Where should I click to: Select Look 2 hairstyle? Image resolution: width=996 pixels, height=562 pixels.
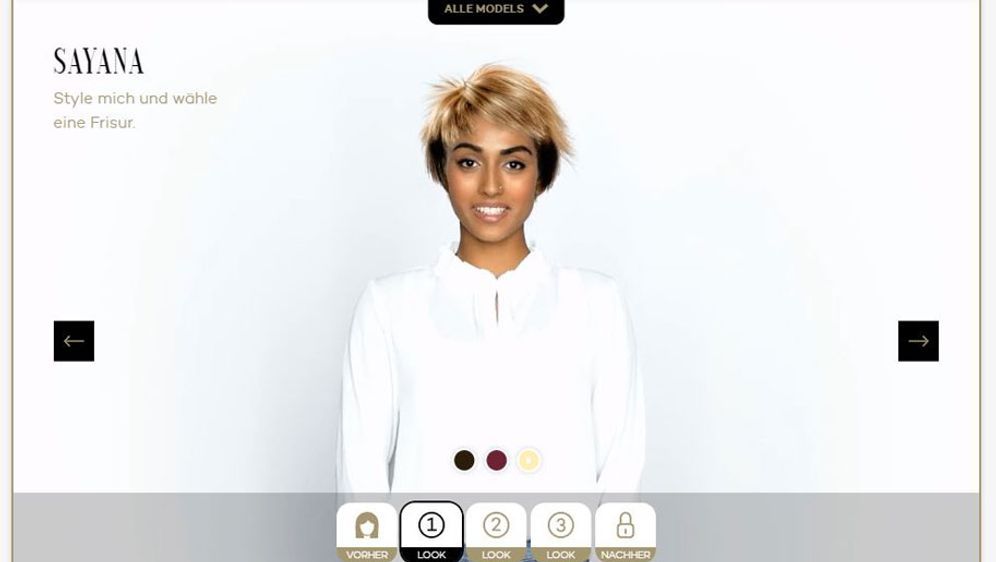(x=496, y=531)
